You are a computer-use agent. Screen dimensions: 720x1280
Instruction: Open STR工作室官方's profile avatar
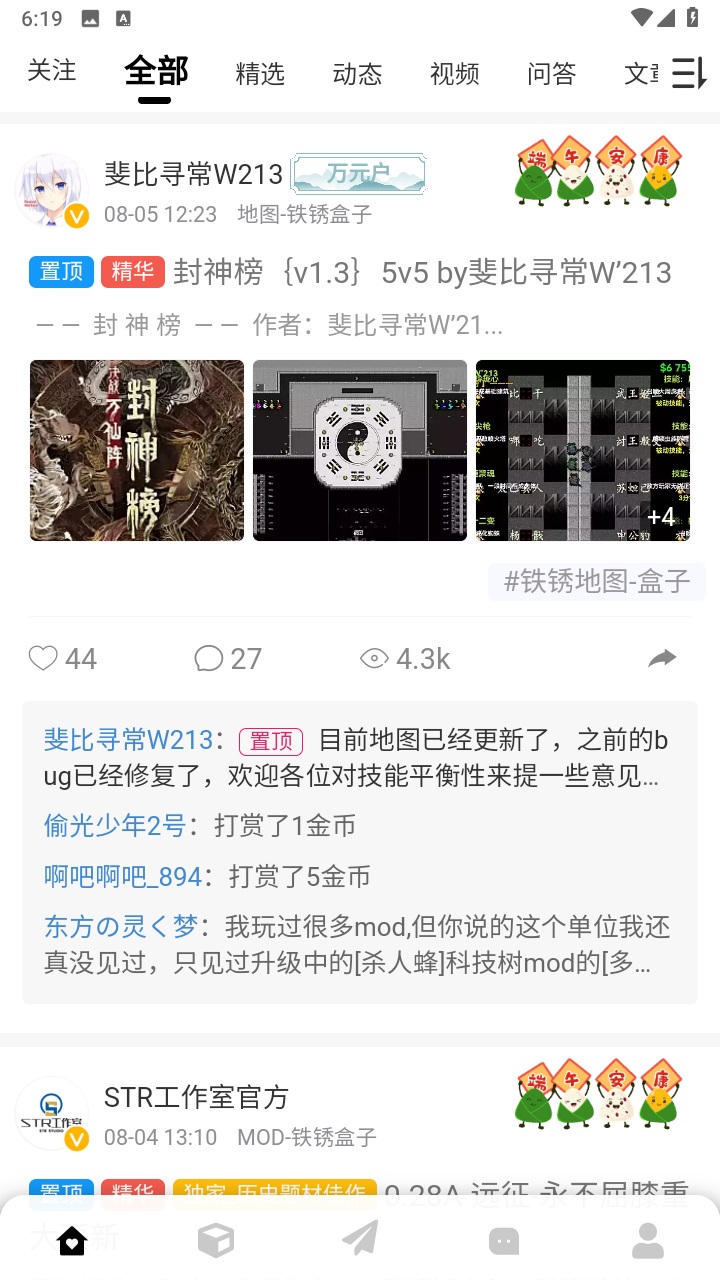pyautogui.click(x=52, y=1113)
